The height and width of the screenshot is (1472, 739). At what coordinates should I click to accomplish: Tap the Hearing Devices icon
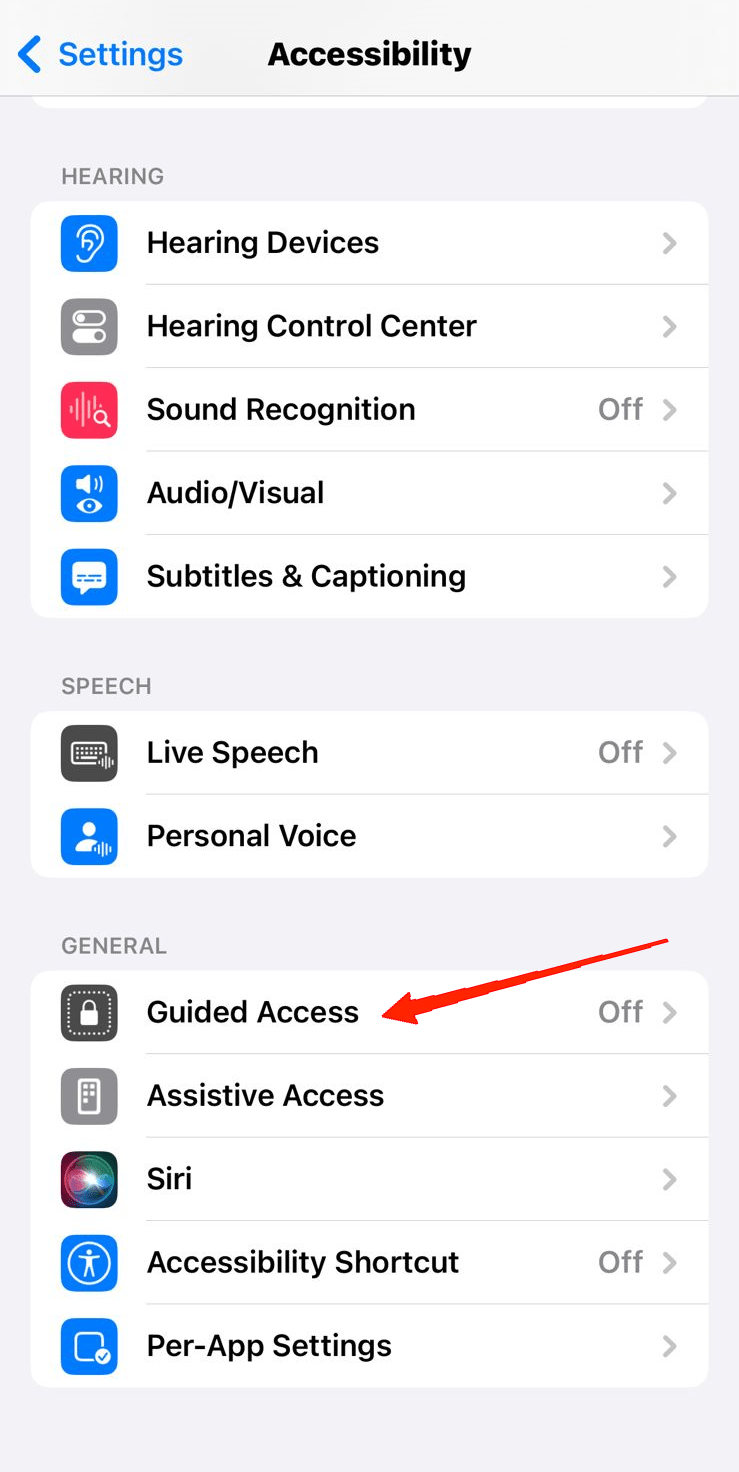click(x=89, y=243)
